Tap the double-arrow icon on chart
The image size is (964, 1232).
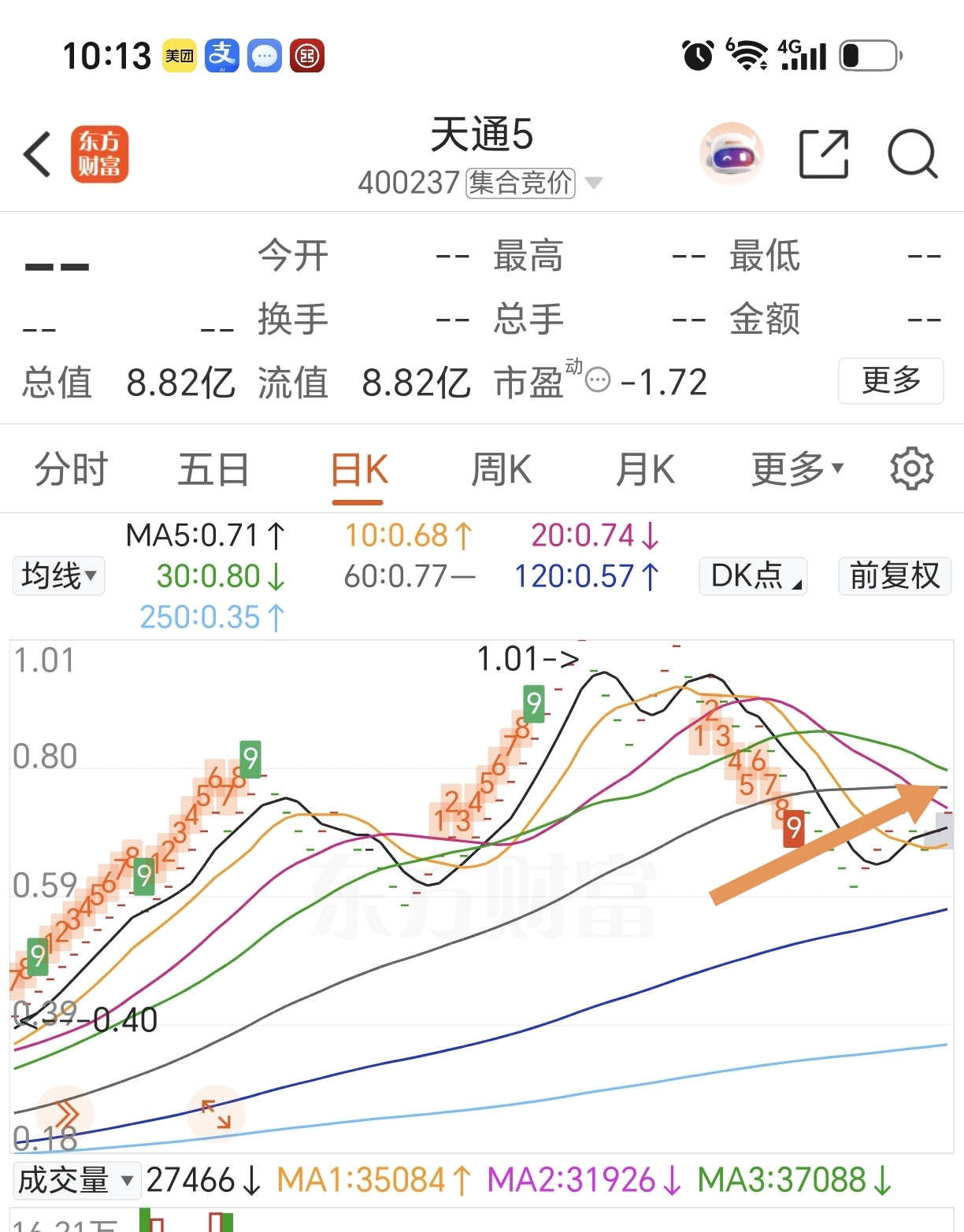pos(65,1115)
